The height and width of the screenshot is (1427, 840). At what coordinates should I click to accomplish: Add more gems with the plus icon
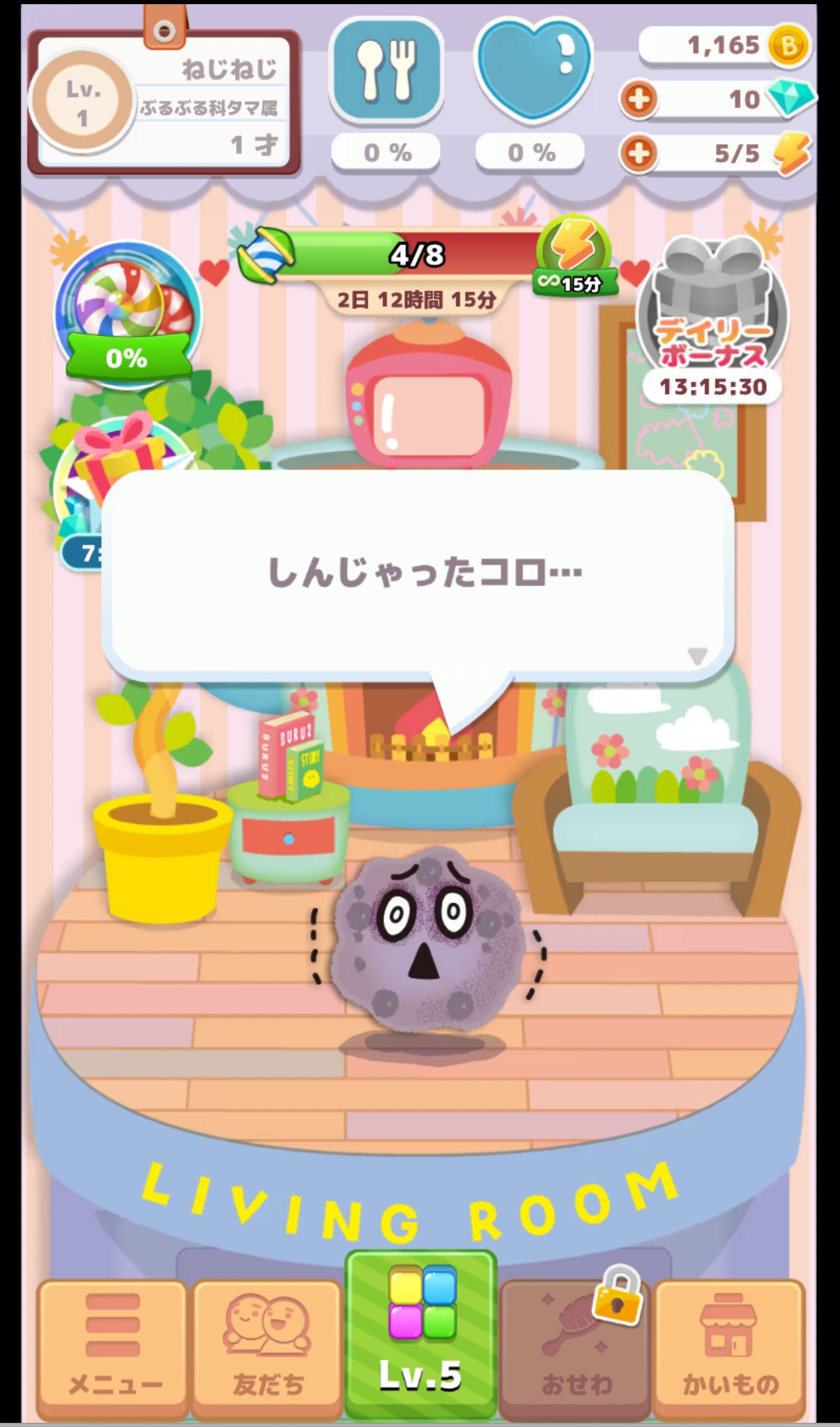click(x=639, y=99)
